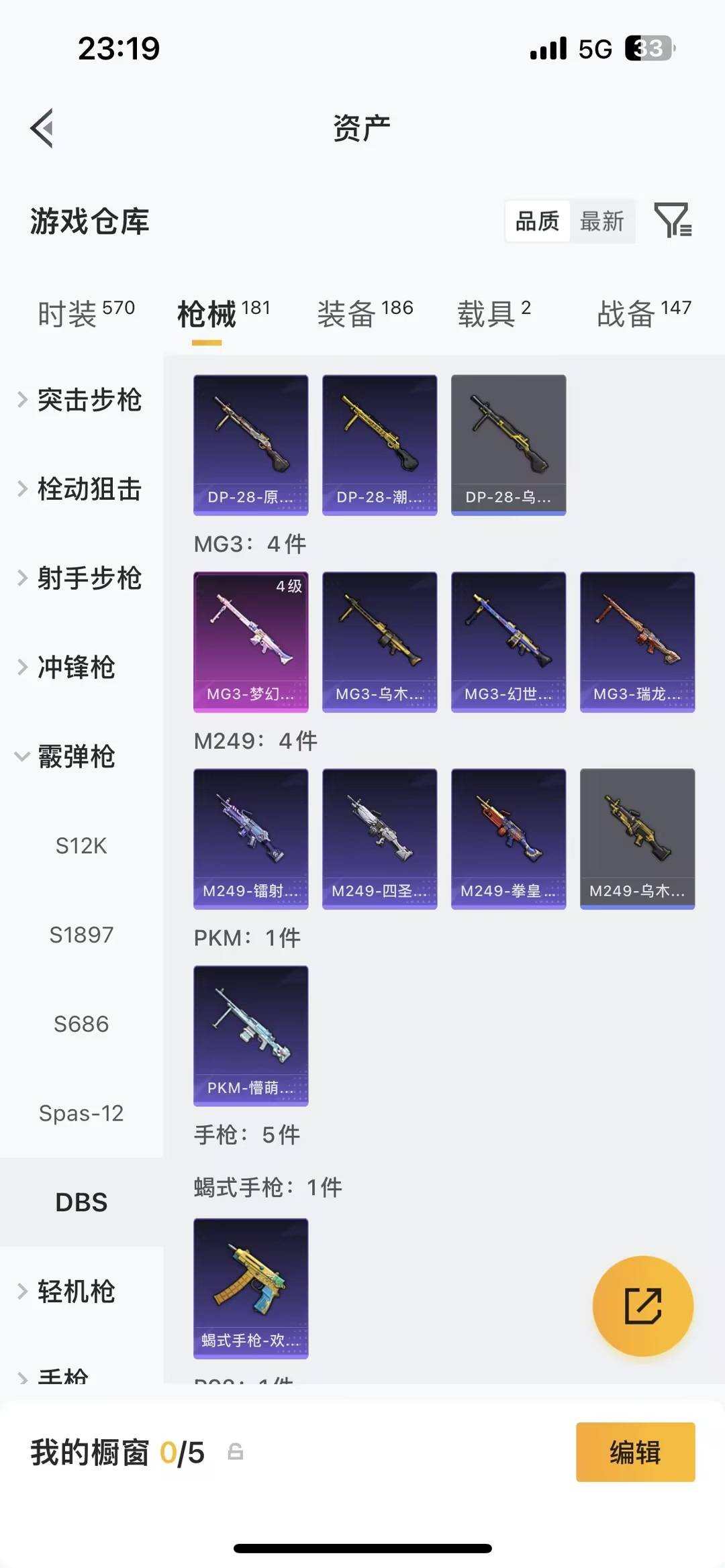The height and width of the screenshot is (1568, 725).
Task: Select the MG3-梦幻 level 4 skin
Action: 250,641
